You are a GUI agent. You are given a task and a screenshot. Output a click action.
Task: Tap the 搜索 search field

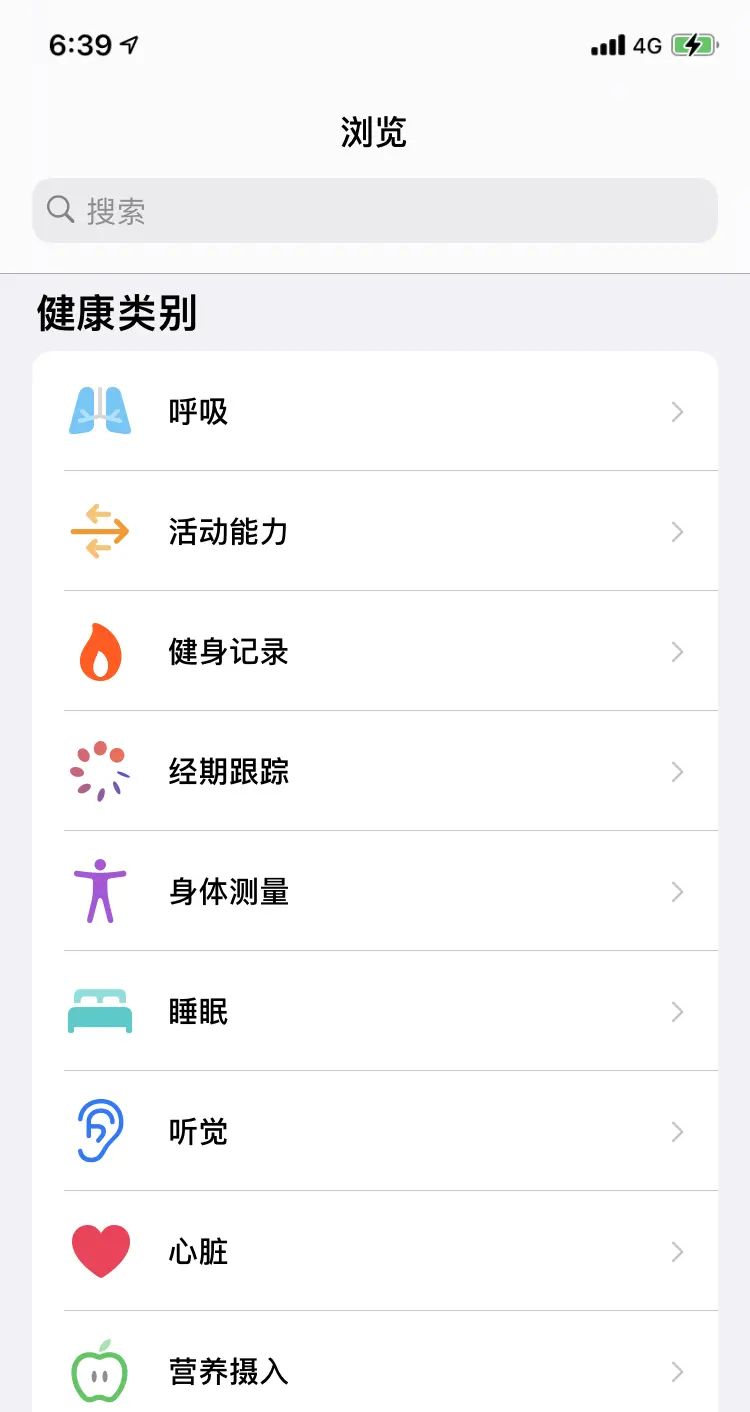click(x=375, y=210)
